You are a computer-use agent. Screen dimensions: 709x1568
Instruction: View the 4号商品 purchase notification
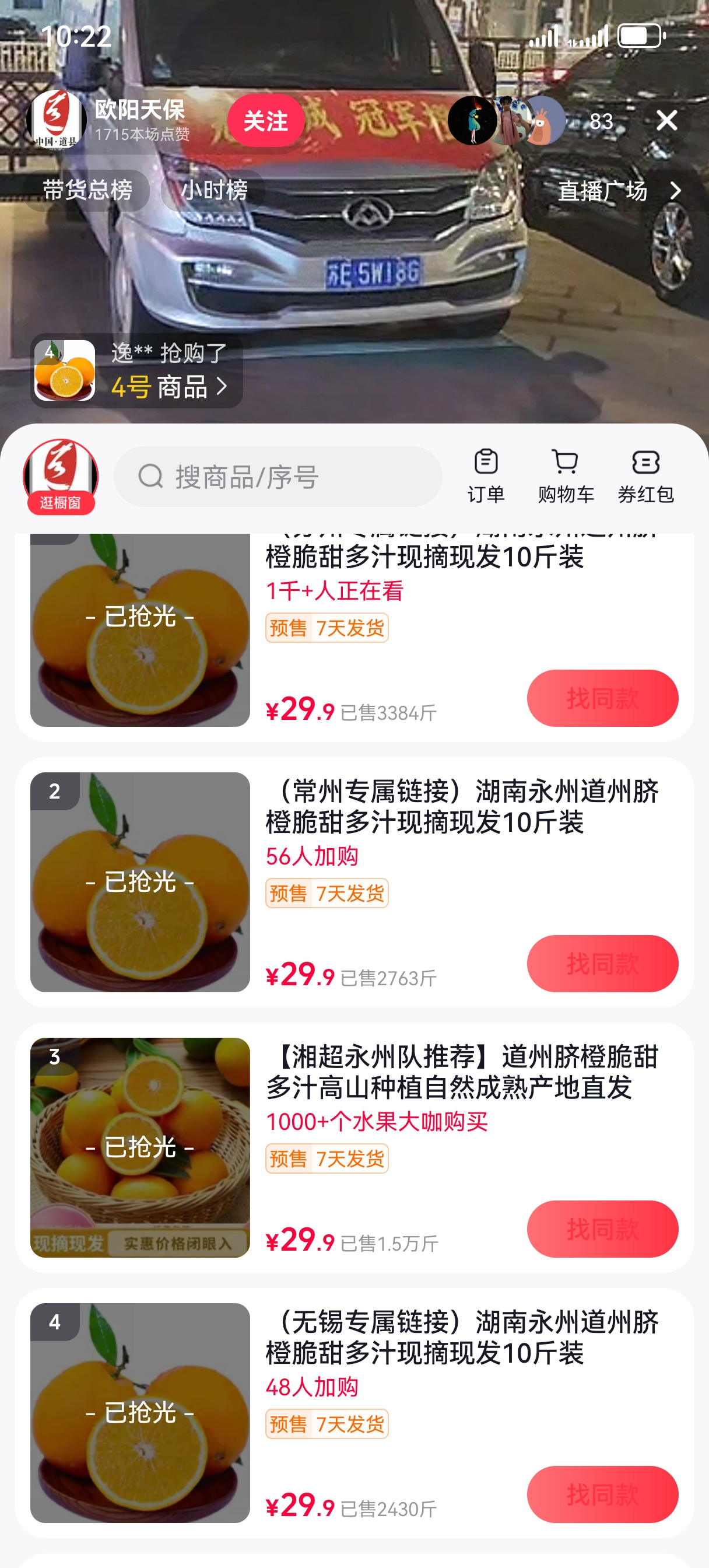coord(138,370)
